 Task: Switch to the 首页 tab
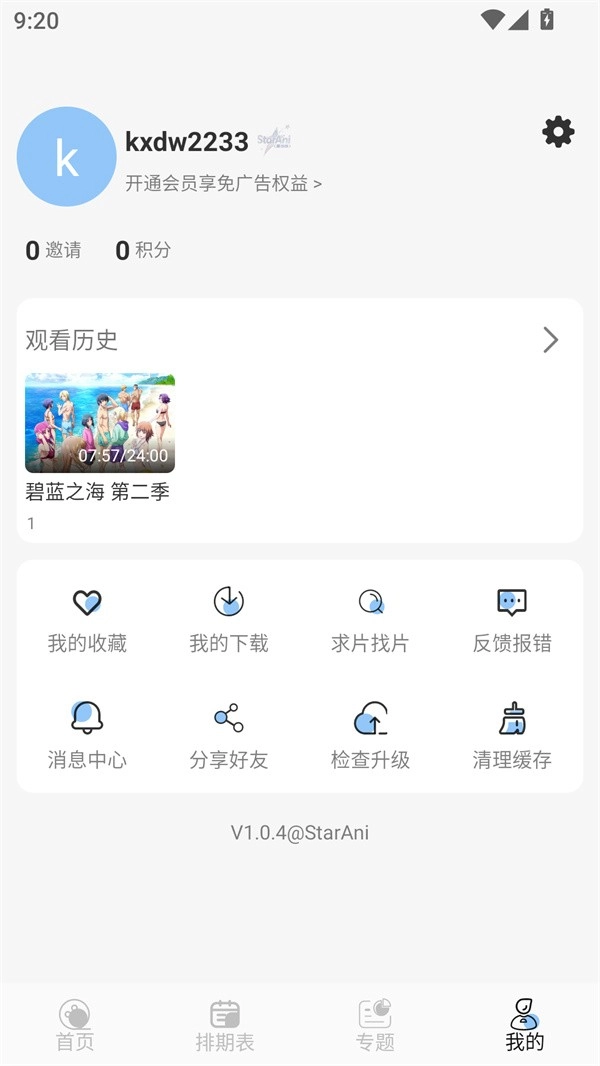pos(75,1025)
